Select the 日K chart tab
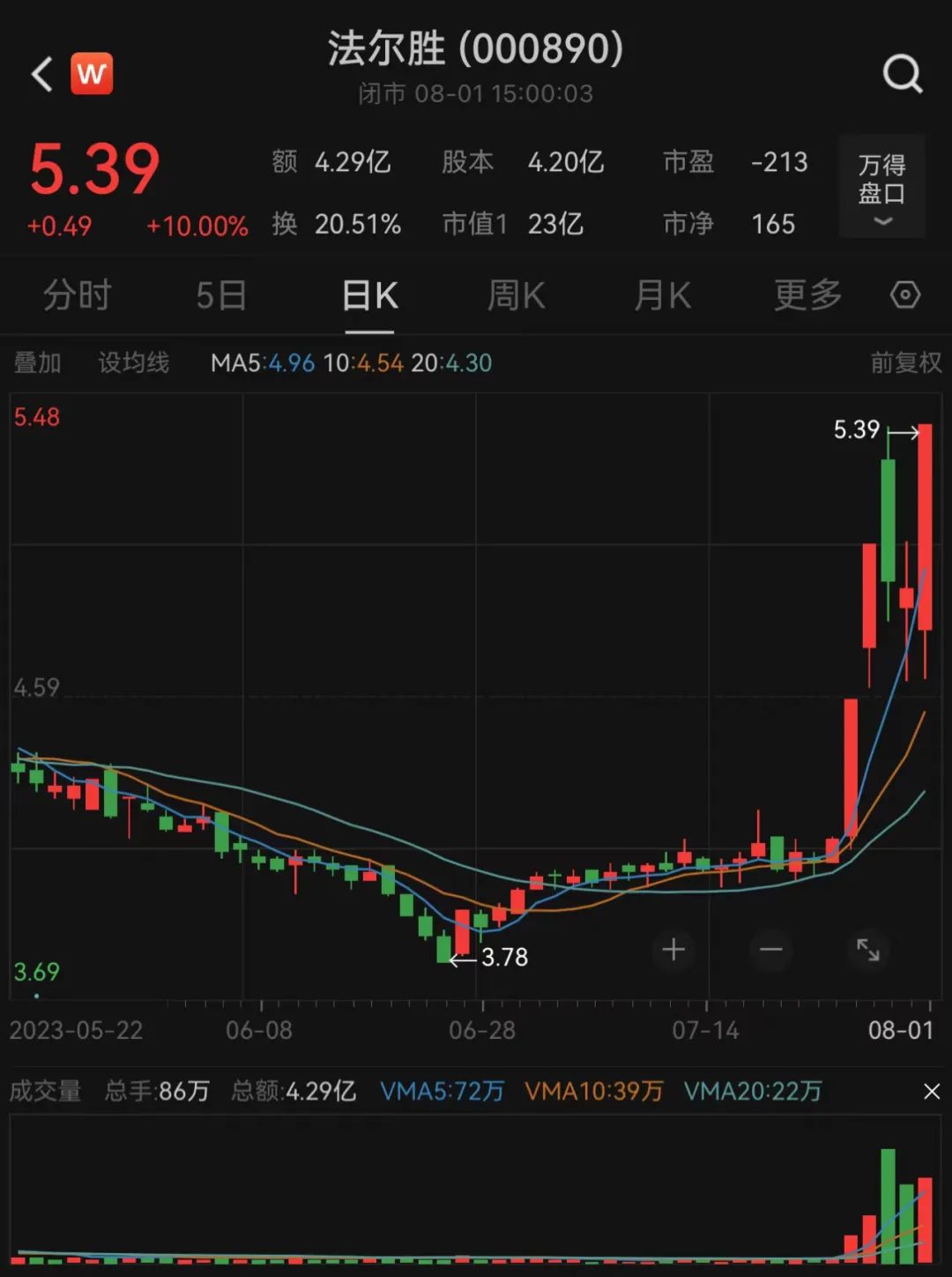952x1277 pixels. [x=369, y=295]
